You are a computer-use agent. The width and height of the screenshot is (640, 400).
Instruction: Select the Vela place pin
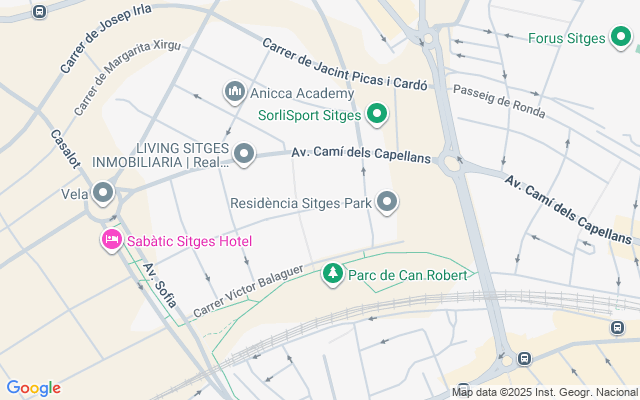click(x=103, y=194)
